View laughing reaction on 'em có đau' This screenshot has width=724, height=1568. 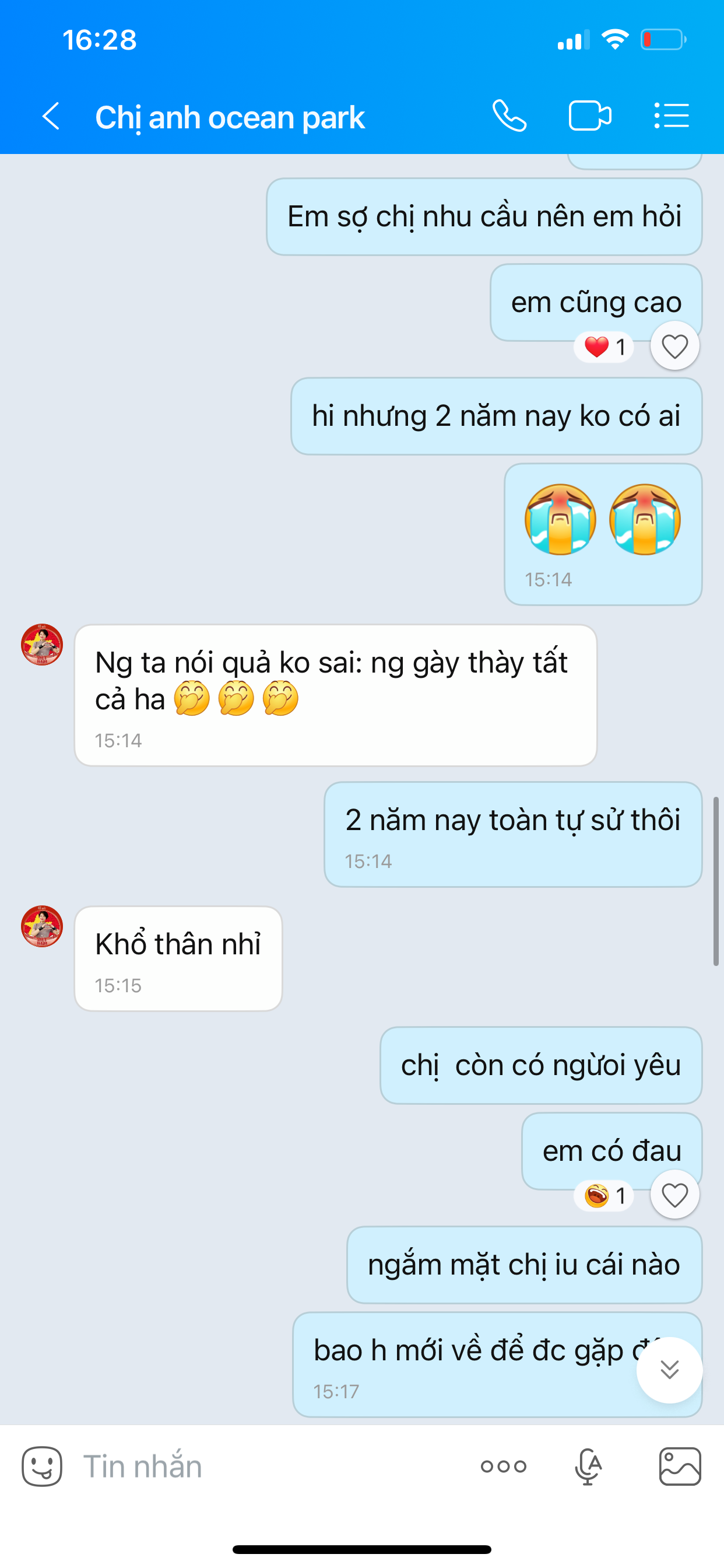pyautogui.click(x=603, y=1195)
